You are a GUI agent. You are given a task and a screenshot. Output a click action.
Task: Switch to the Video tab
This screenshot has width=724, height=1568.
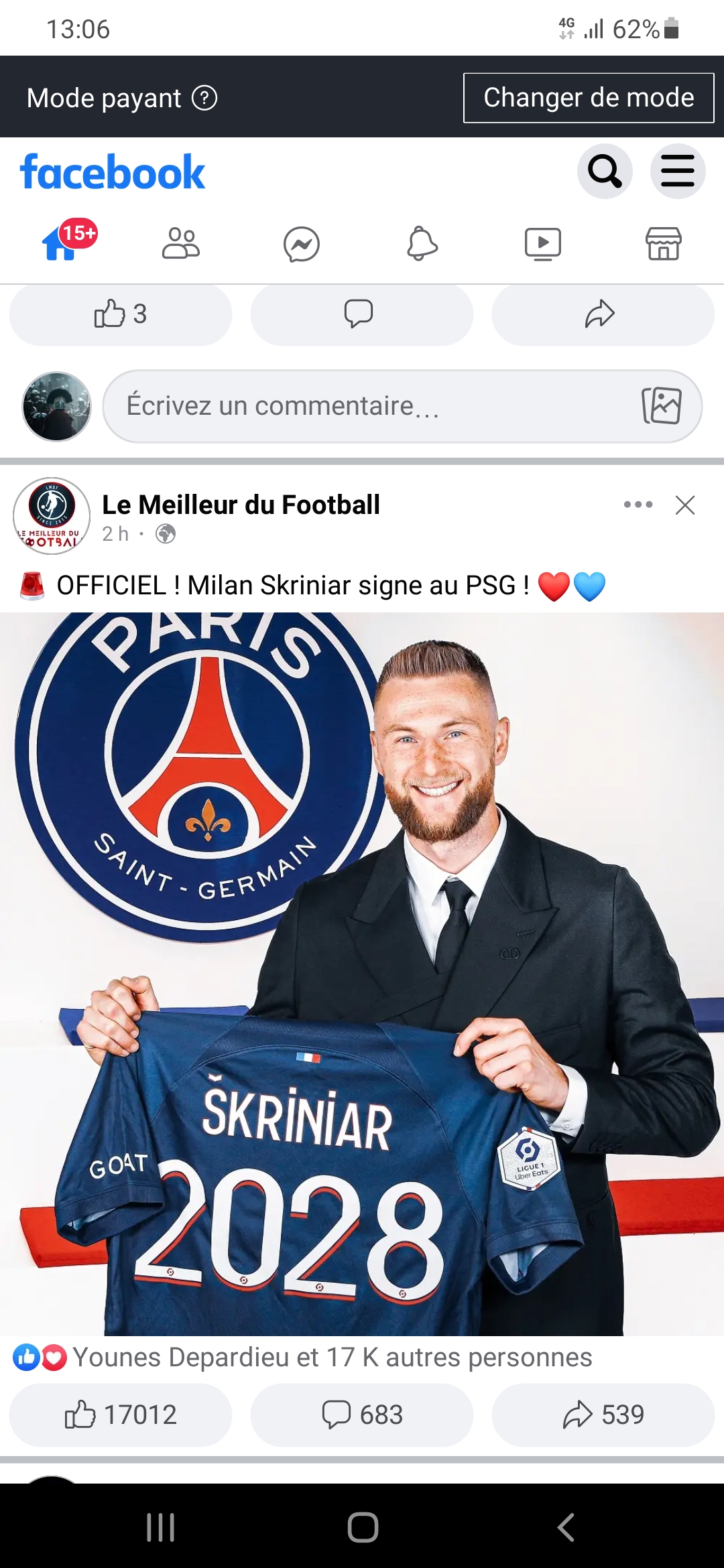[x=543, y=244]
